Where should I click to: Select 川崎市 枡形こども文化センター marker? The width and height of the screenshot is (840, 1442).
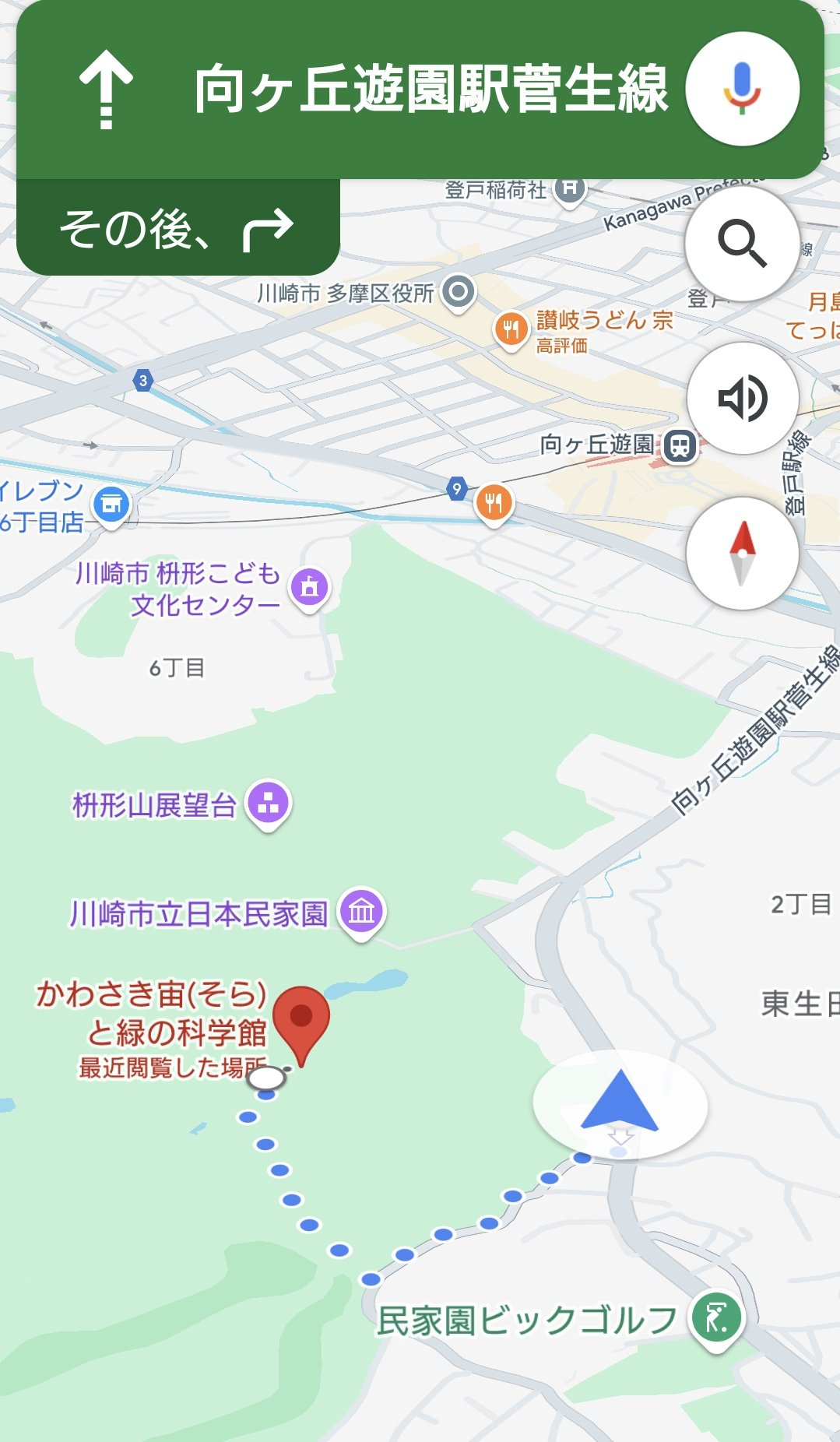(310, 587)
